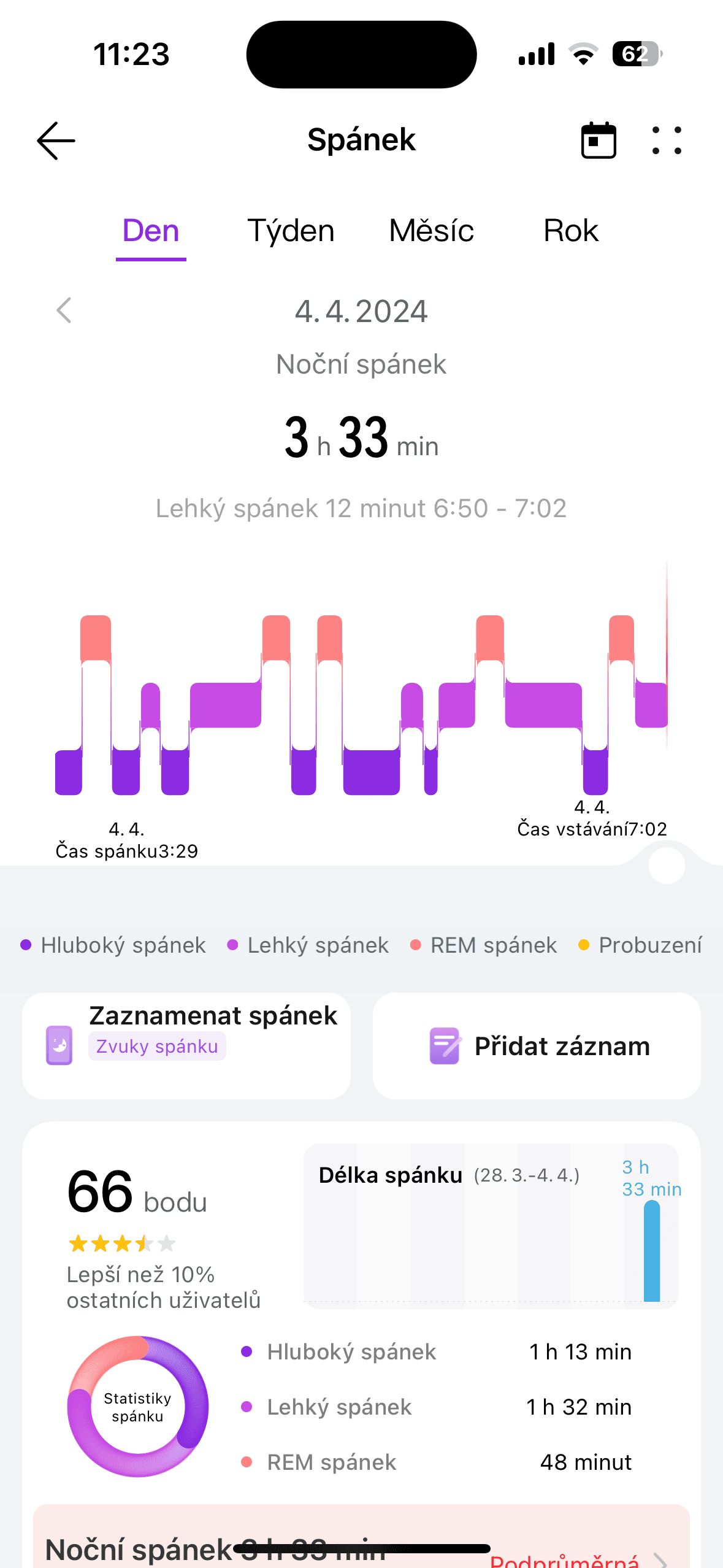
Task: Go back from the Spánek screen
Action: (x=56, y=140)
